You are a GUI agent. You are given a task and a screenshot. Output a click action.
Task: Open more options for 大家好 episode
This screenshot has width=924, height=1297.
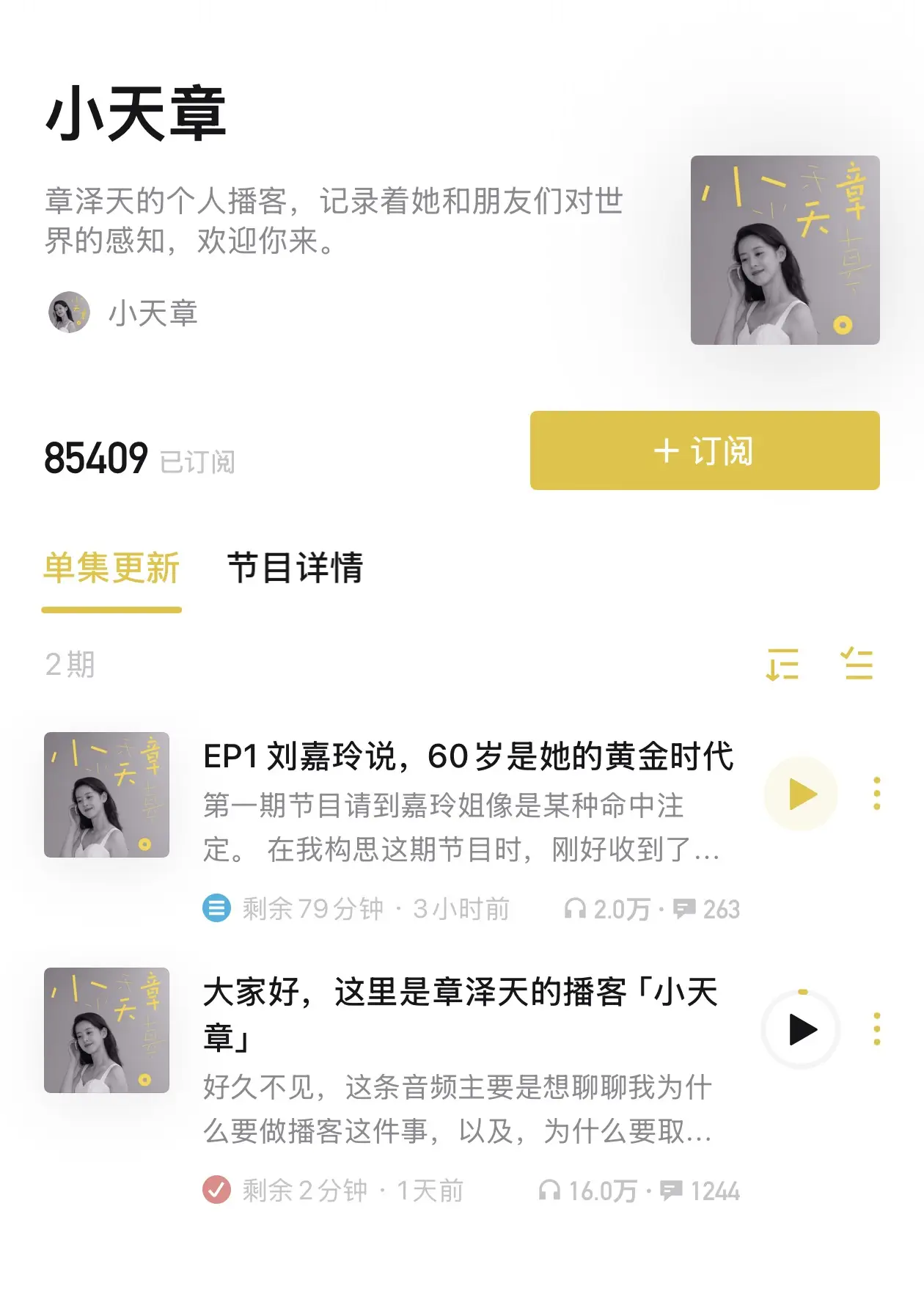pos(876,1030)
